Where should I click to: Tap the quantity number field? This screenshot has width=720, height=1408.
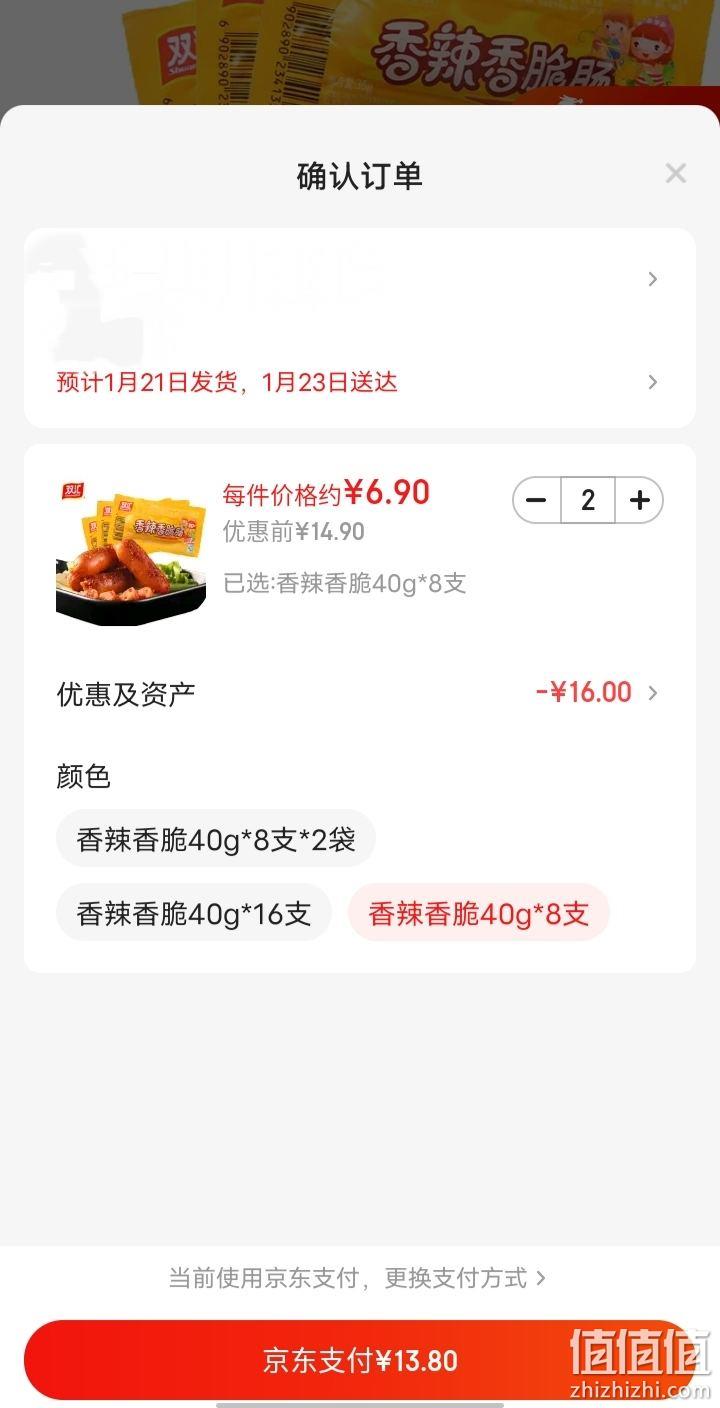pyautogui.click(x=588, y=500)
